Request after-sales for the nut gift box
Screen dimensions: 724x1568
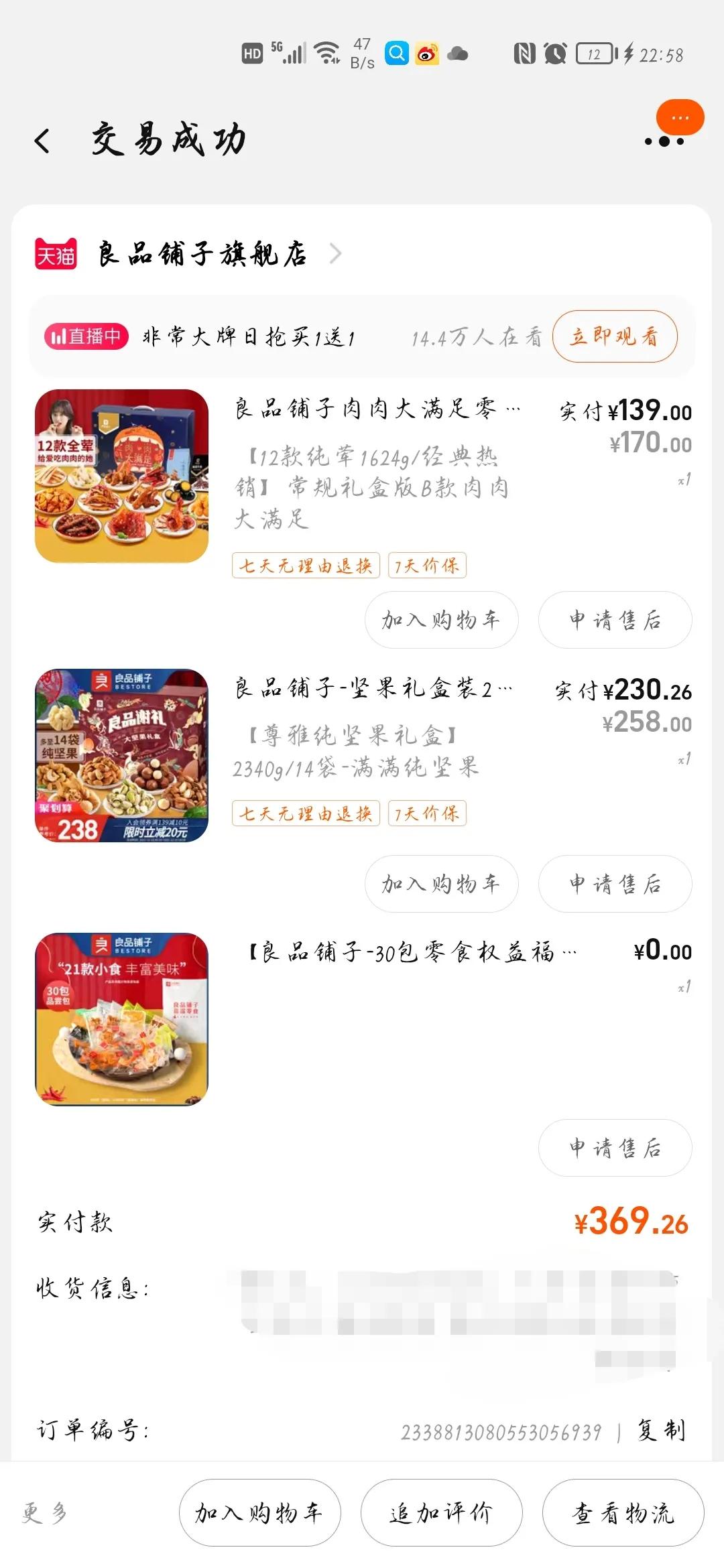tap(615, 885)
